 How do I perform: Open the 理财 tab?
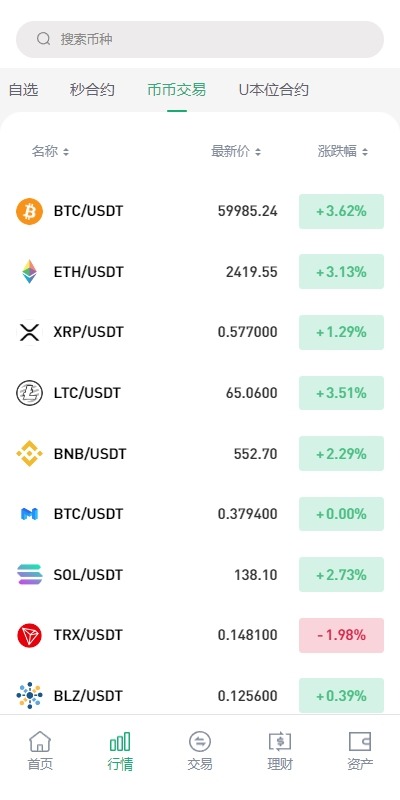point(280,751)
